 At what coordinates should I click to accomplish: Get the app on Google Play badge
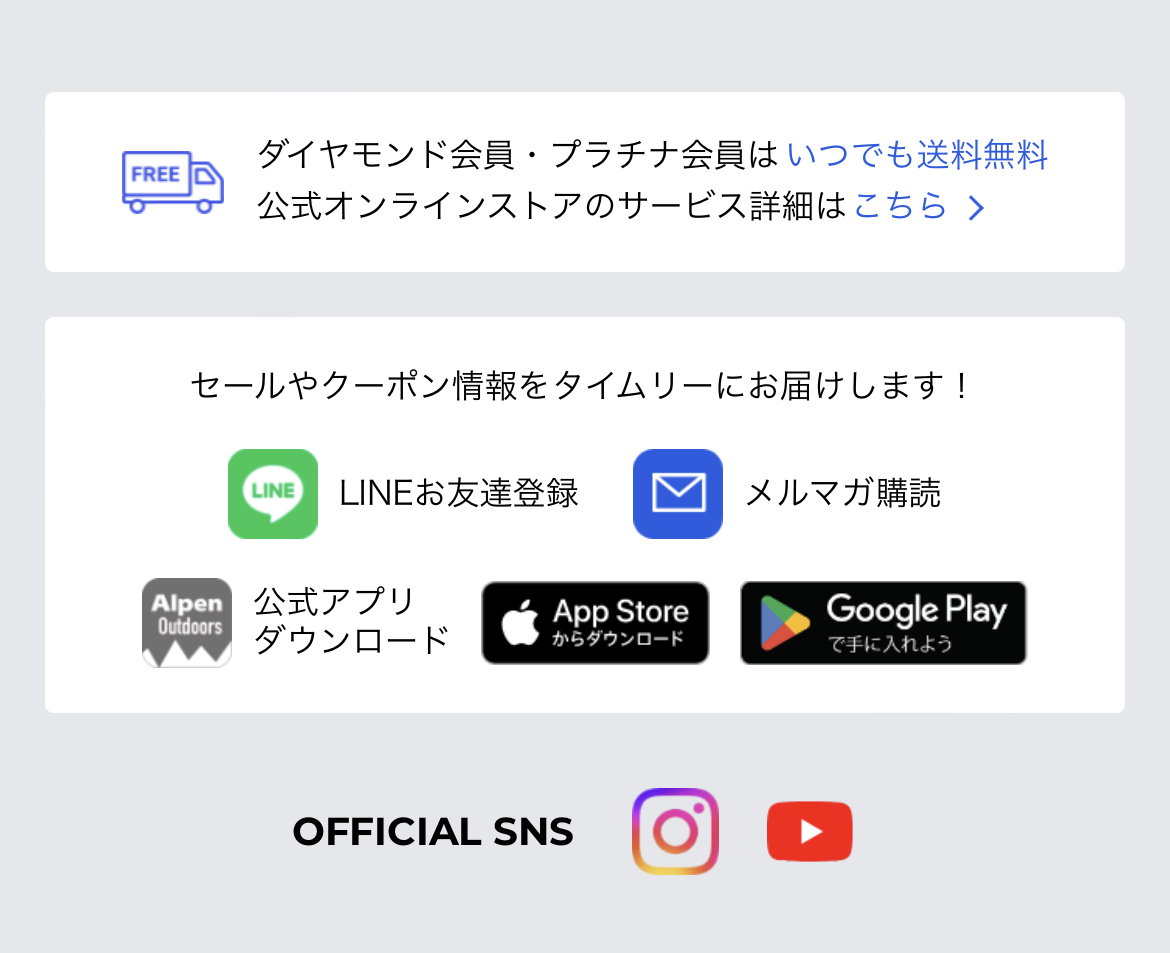883,623
